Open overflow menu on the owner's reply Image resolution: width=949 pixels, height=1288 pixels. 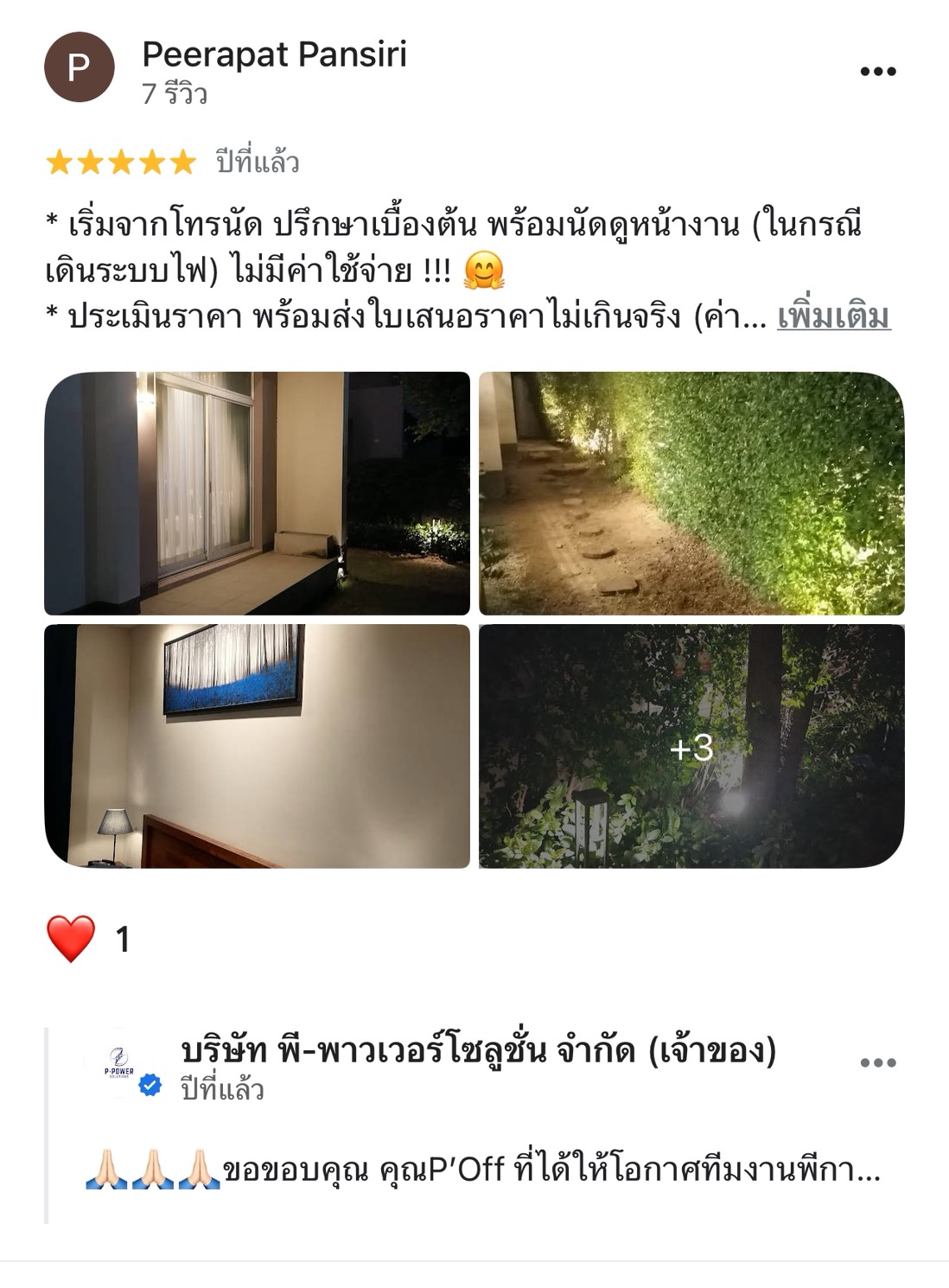pyautogui.click(x=877, y=1062)
